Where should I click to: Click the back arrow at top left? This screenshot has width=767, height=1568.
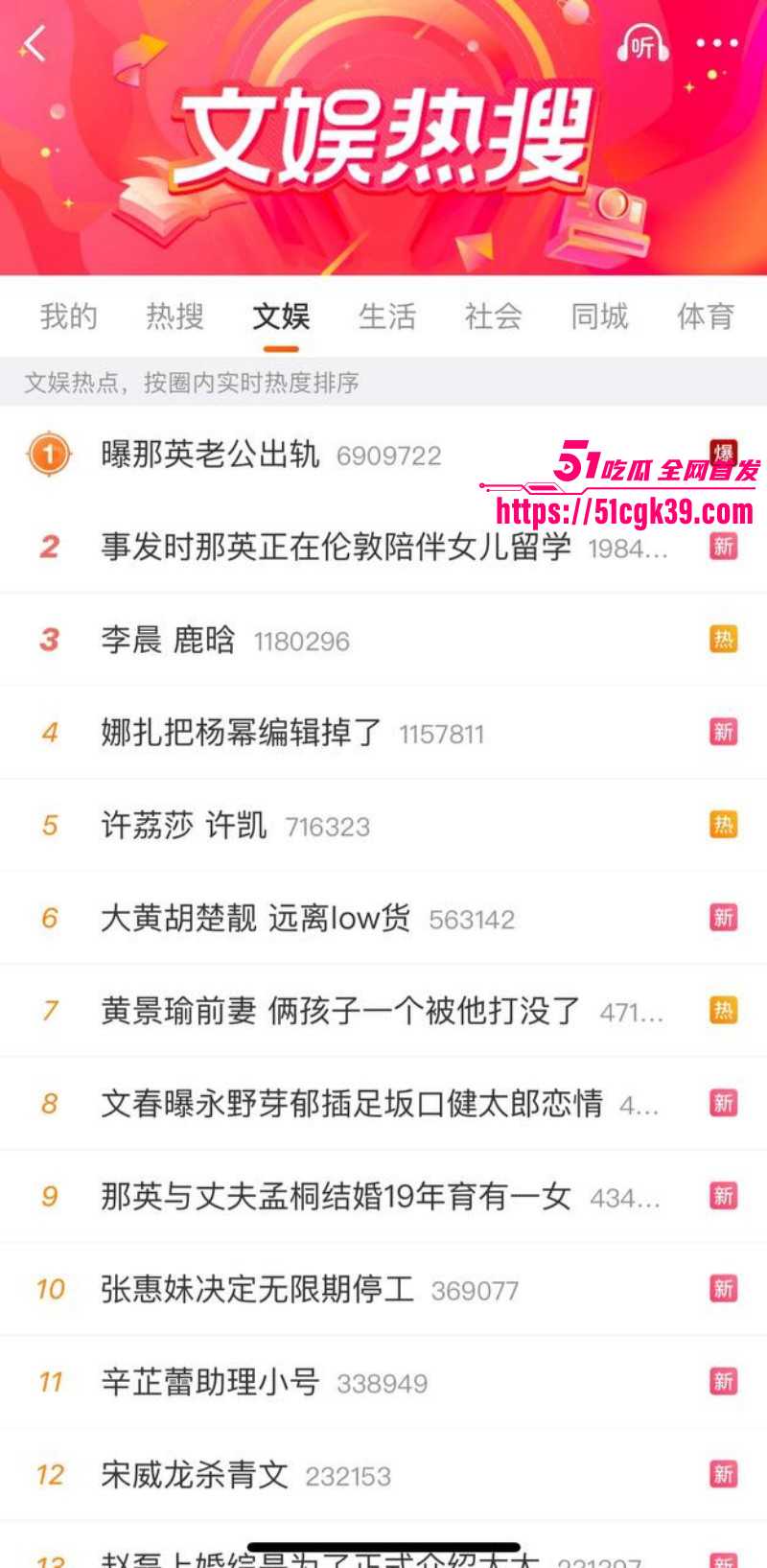coord(35,45)
